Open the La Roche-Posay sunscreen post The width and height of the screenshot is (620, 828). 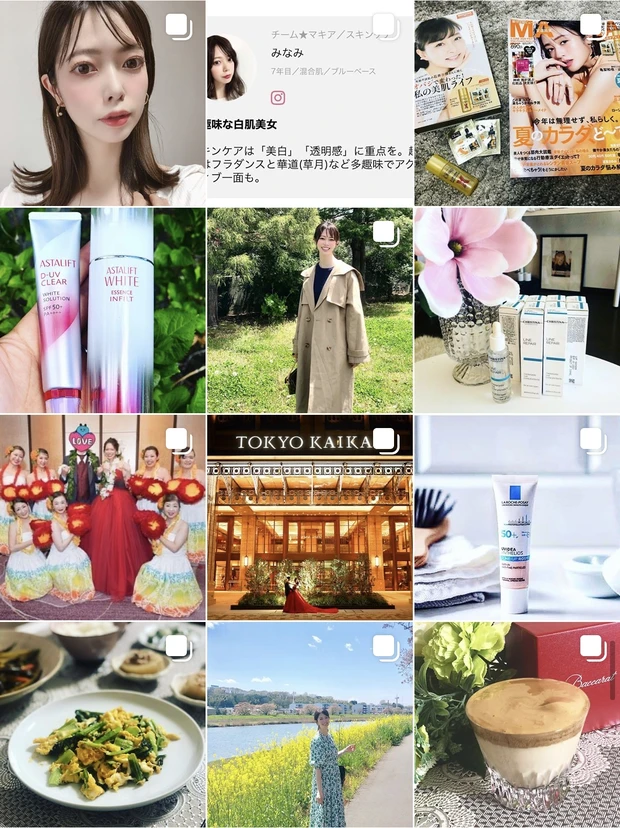point(517,517)
